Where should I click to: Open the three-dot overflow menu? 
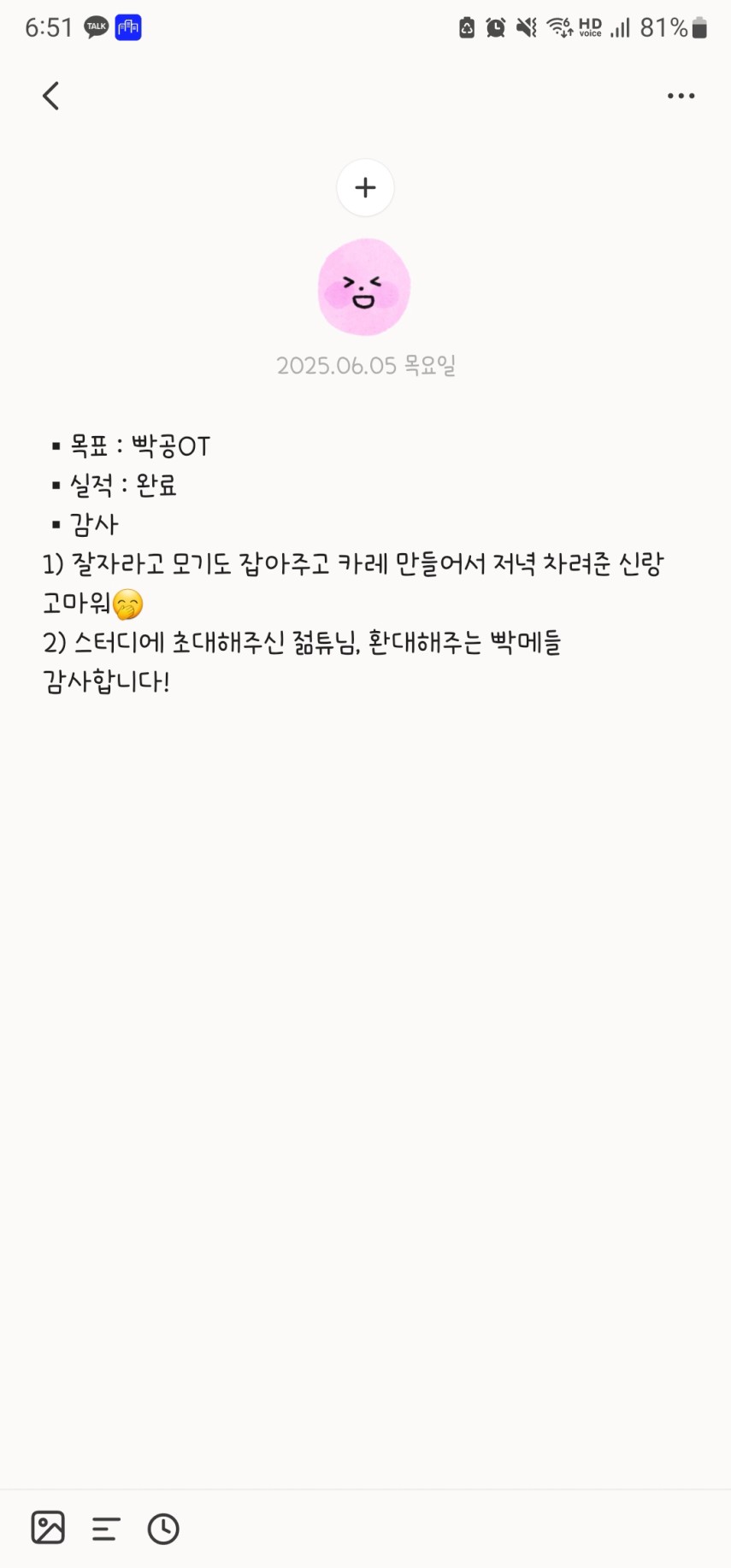681,96
